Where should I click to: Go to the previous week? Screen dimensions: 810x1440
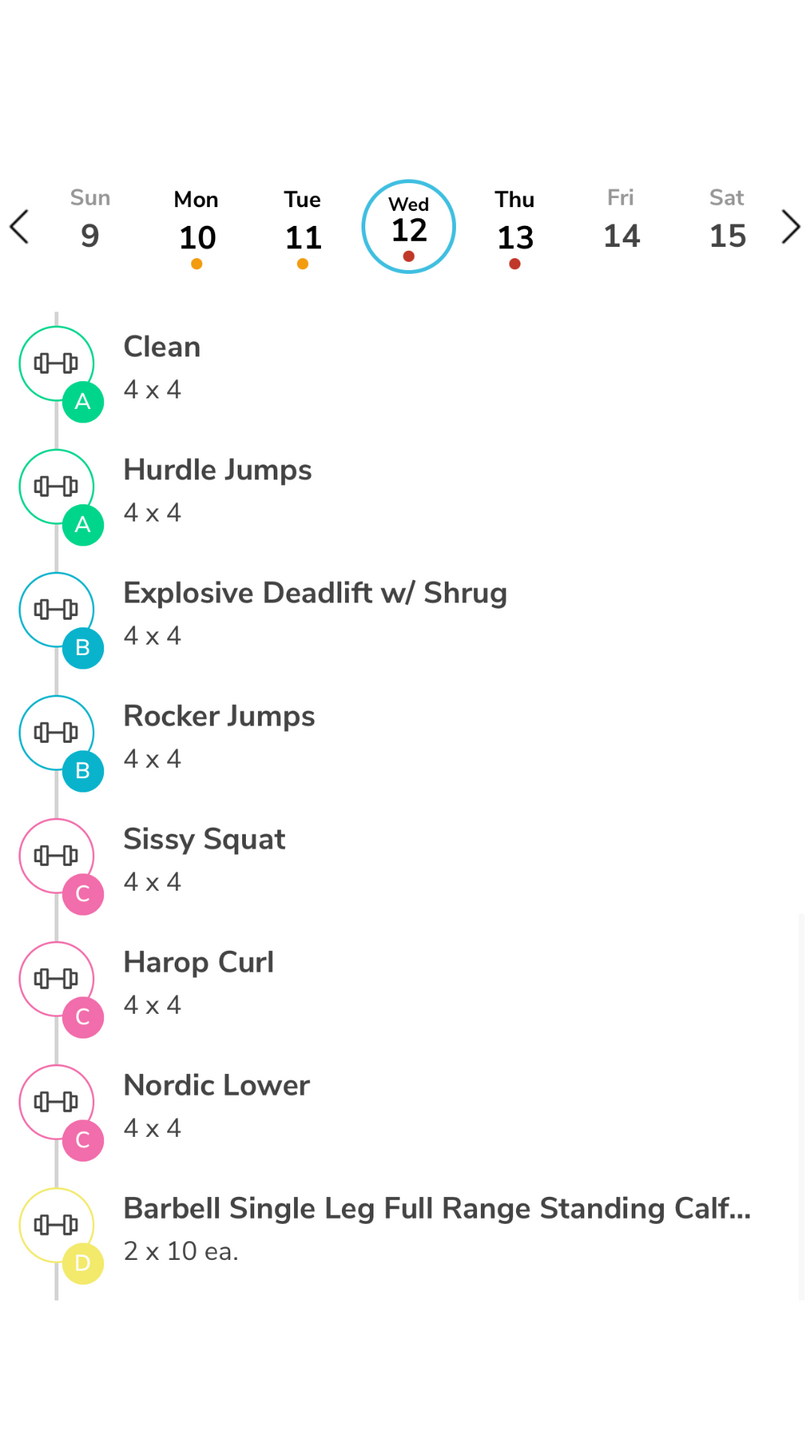(19, 227)
